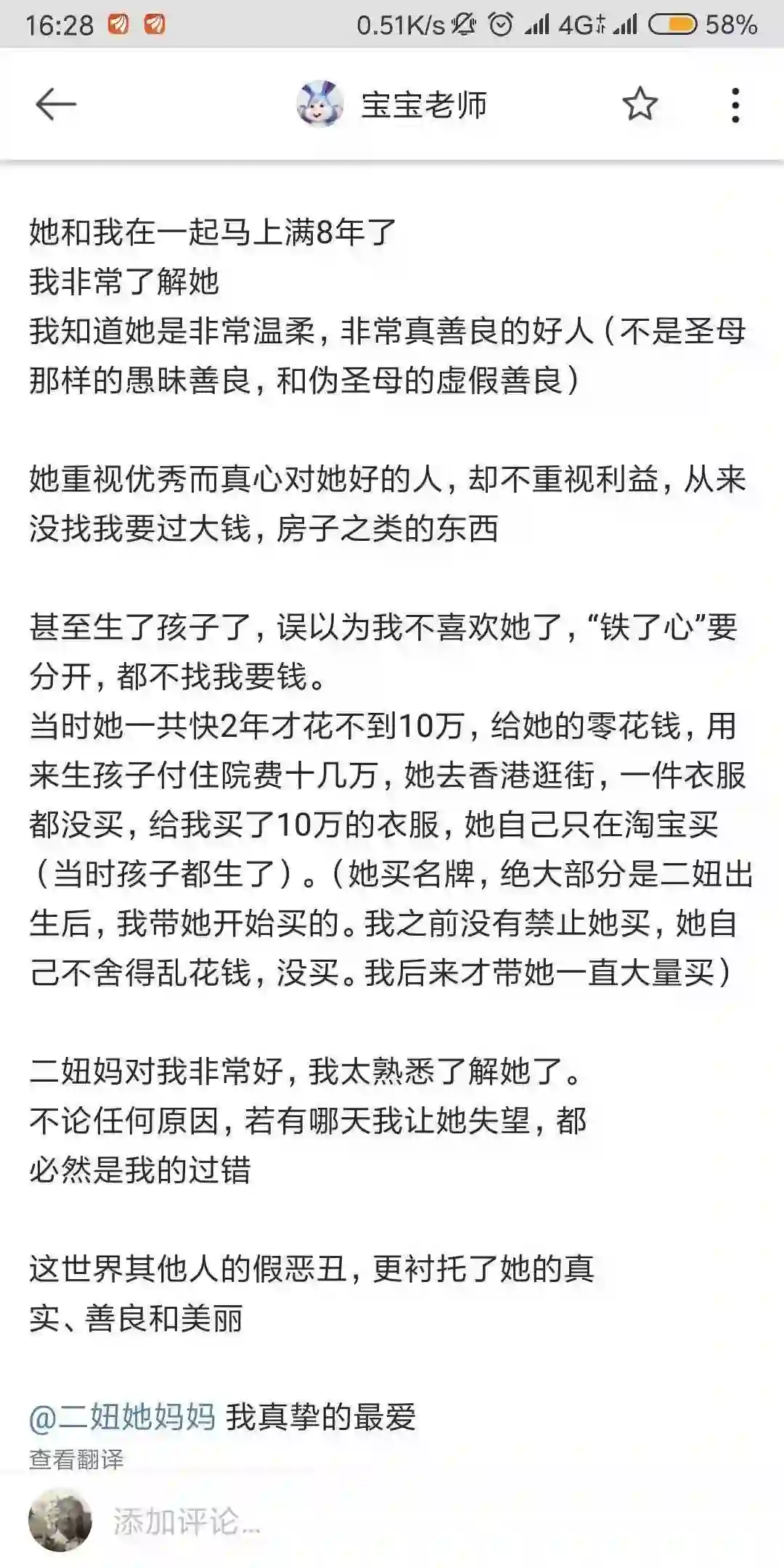Favorite this post with the star icon
Viewport: 784px width, 1568px height.
coord(640,105)
